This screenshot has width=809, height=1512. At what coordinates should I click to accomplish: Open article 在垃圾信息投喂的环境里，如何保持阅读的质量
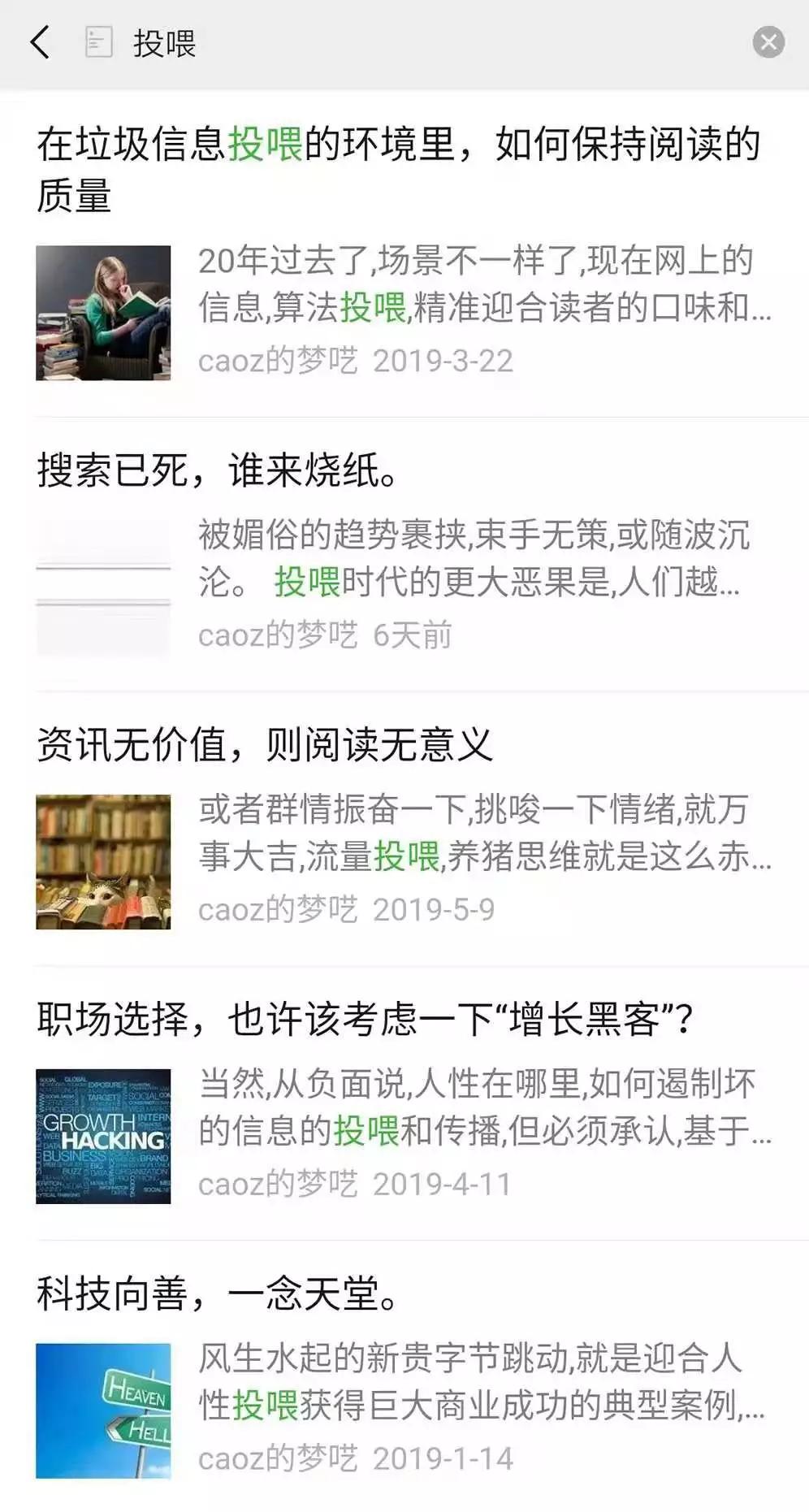click(398, 169)
